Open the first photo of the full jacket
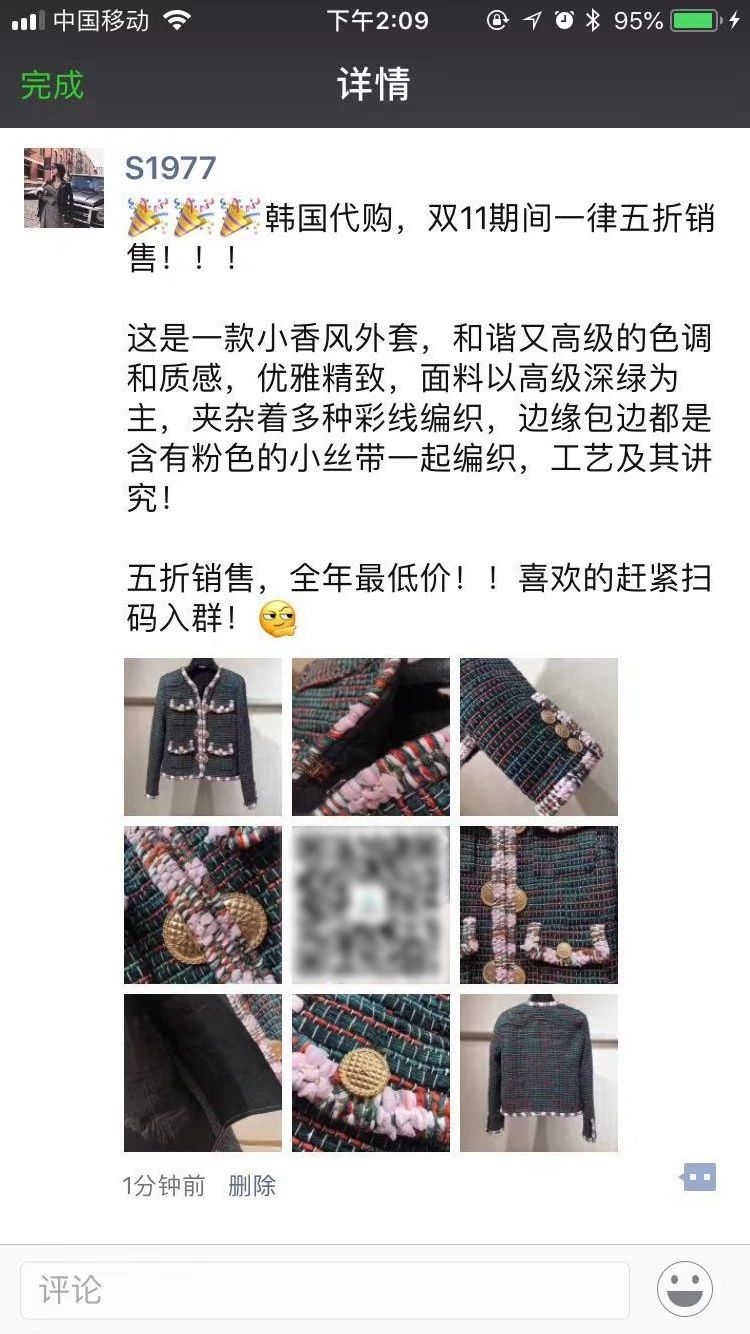The image size is (750, 1334). pos(203,737)
